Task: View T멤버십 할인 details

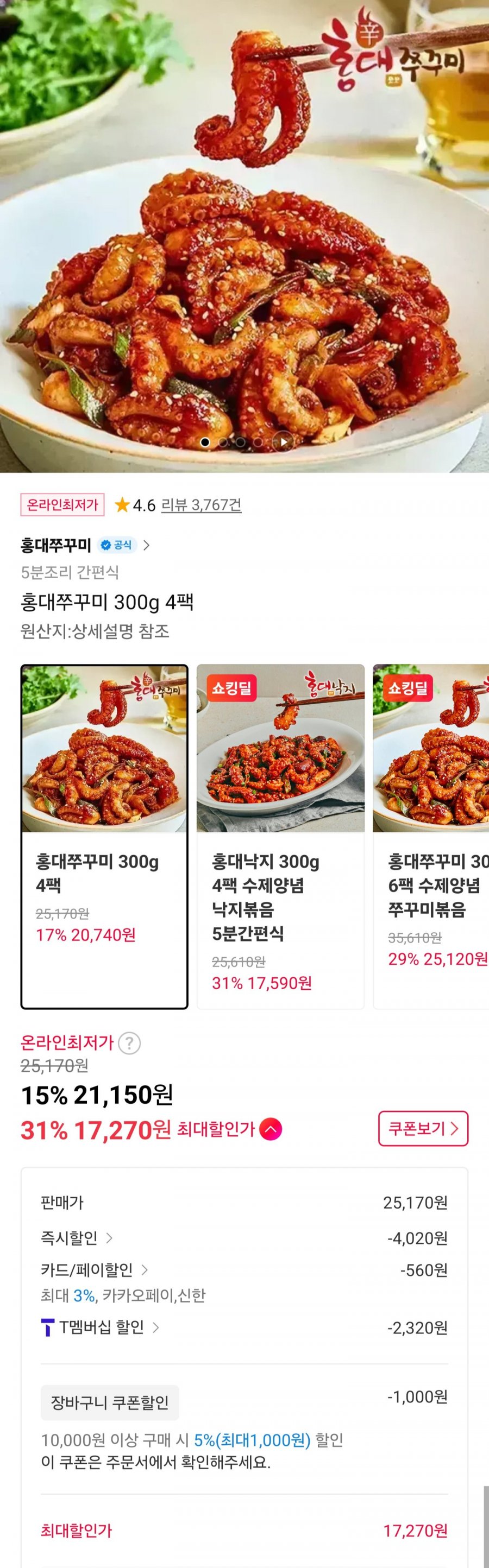Action: (101, 1327)
